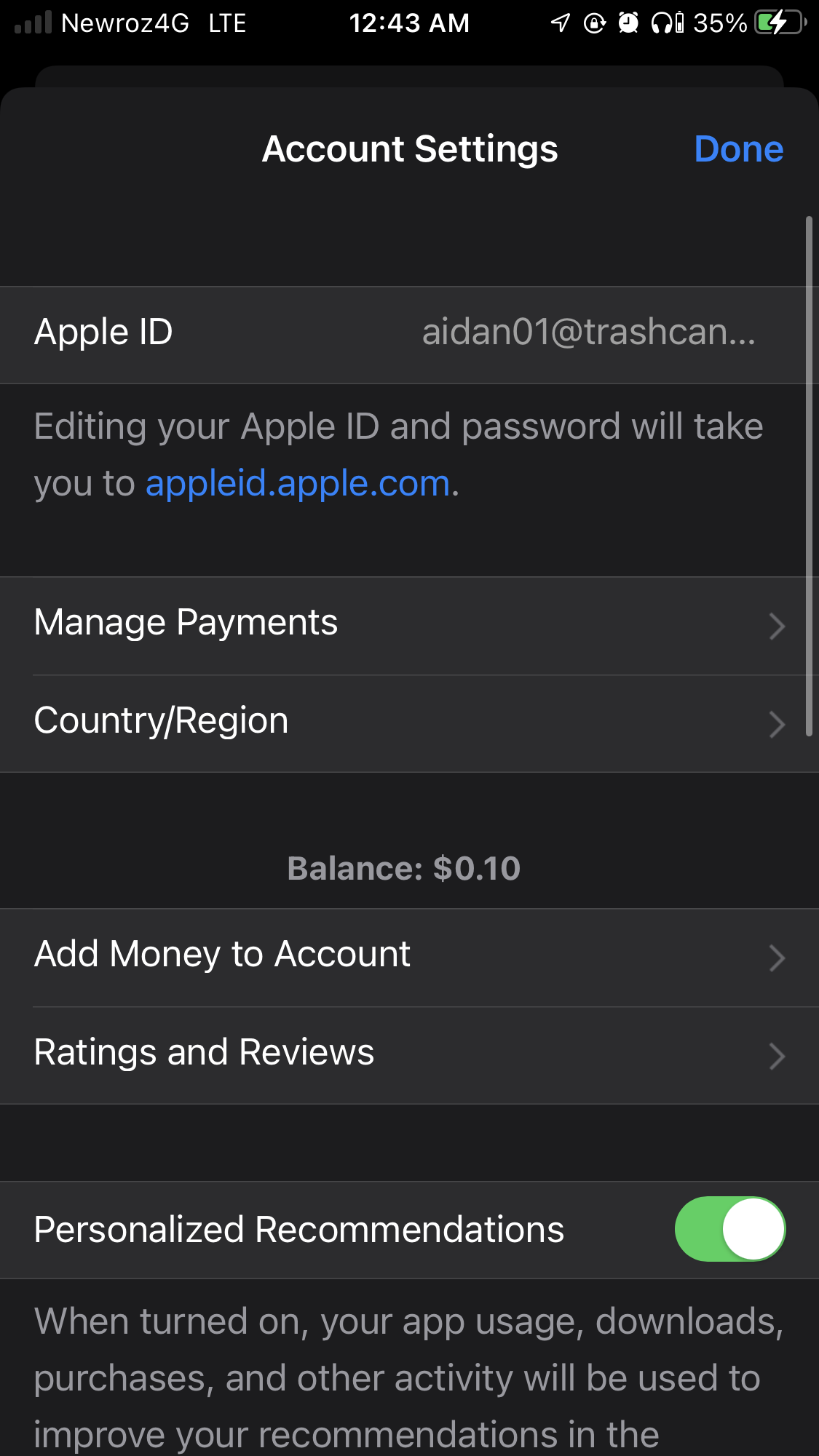The width and height of the screenshot is (819, 1456).
Task: Open the appleid.apple.com link
Action: tap(297, 482)
